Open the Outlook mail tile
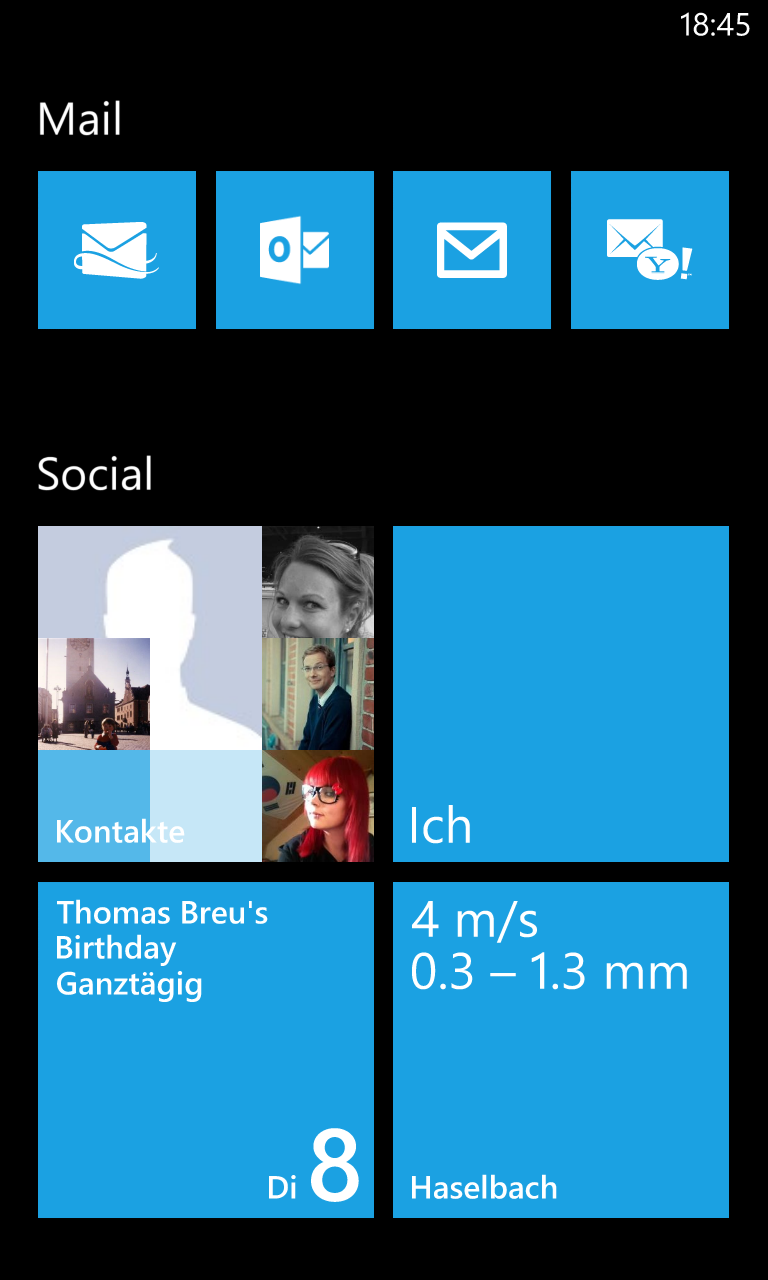Viewport: 768px width, 1280px height. point(295,250)
